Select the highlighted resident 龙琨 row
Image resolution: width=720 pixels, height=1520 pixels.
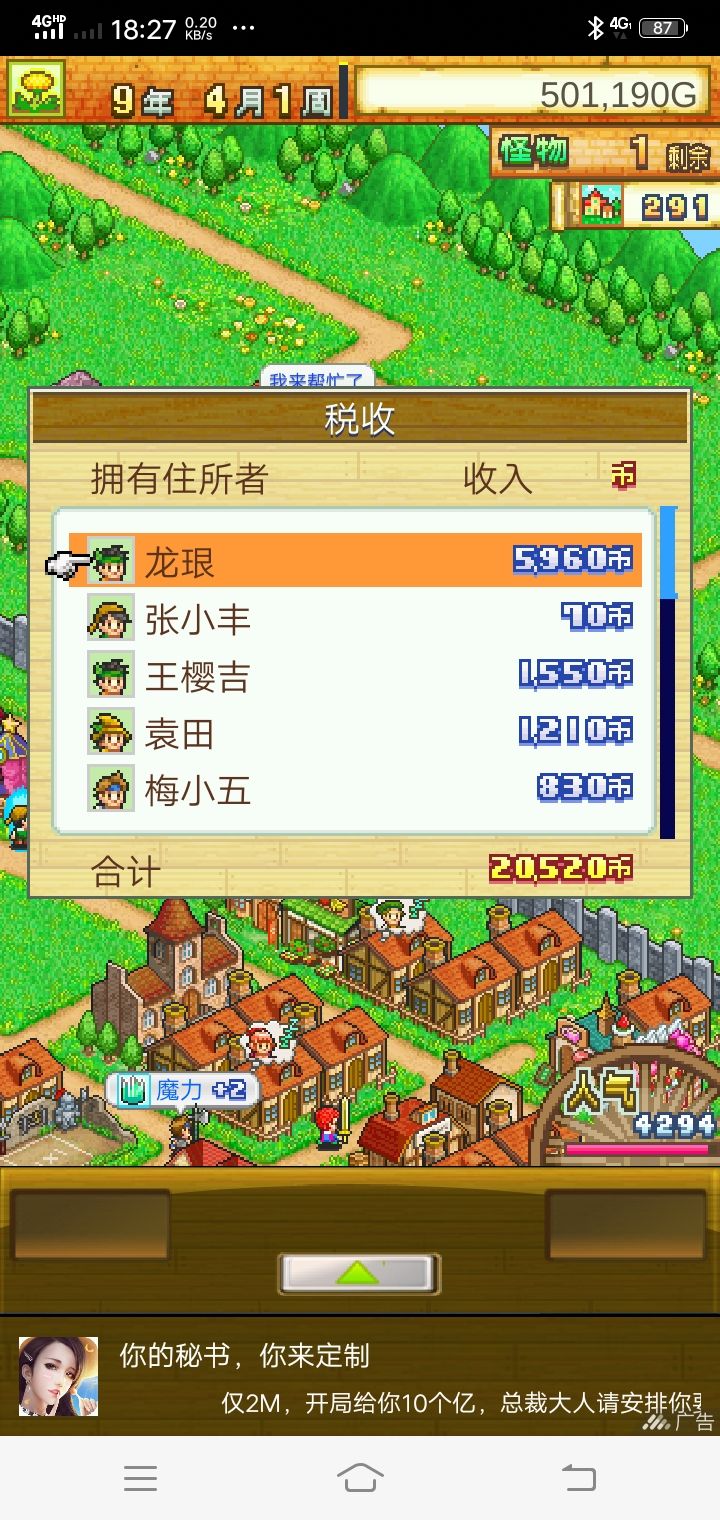[350, 562]
